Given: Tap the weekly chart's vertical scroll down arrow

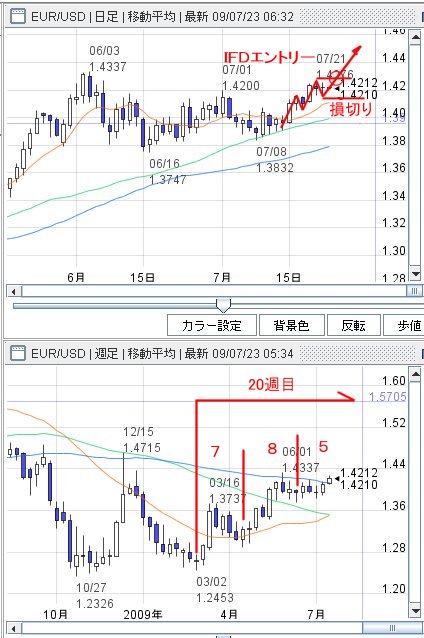Looking at the screenshot, I should tap(415, 611).
